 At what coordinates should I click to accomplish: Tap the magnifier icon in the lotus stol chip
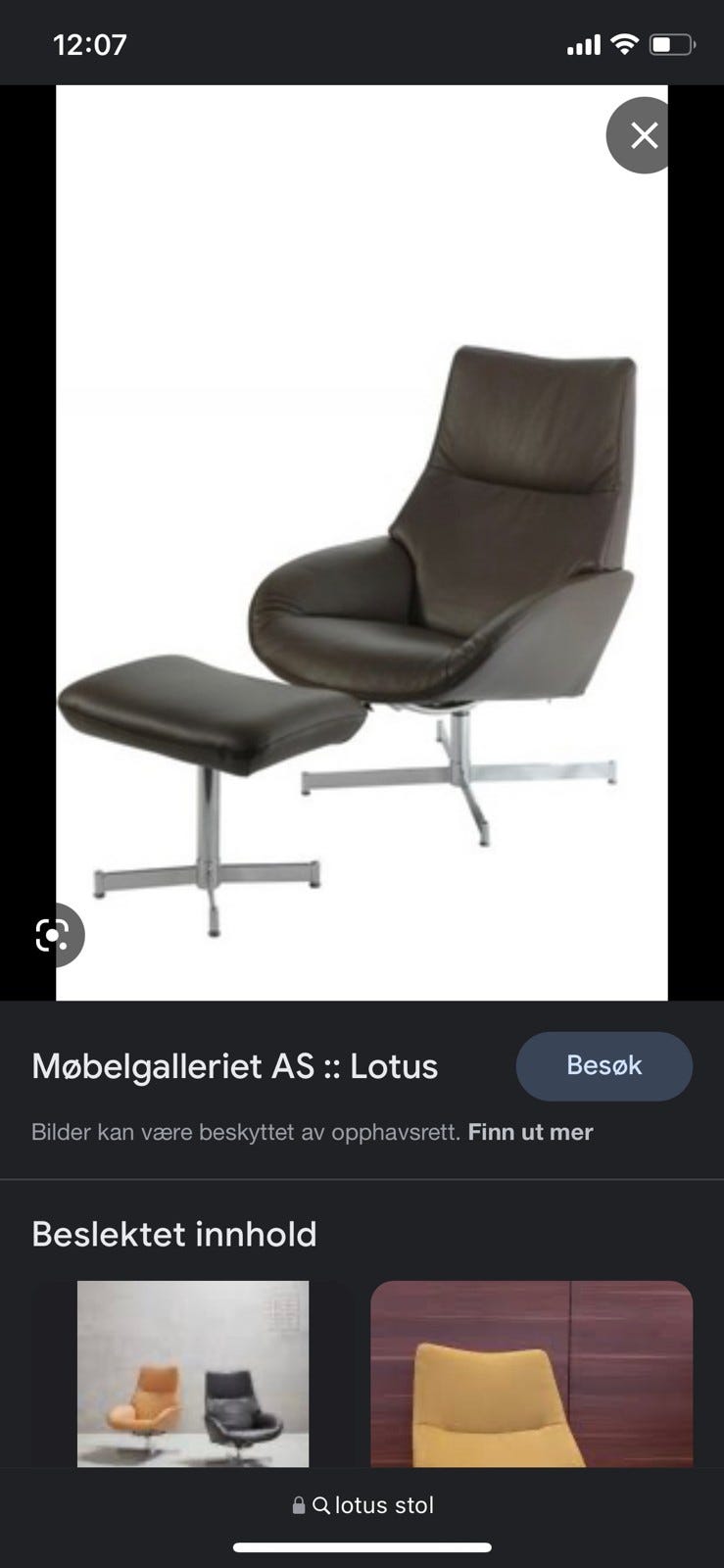(x=323, y=1504)
